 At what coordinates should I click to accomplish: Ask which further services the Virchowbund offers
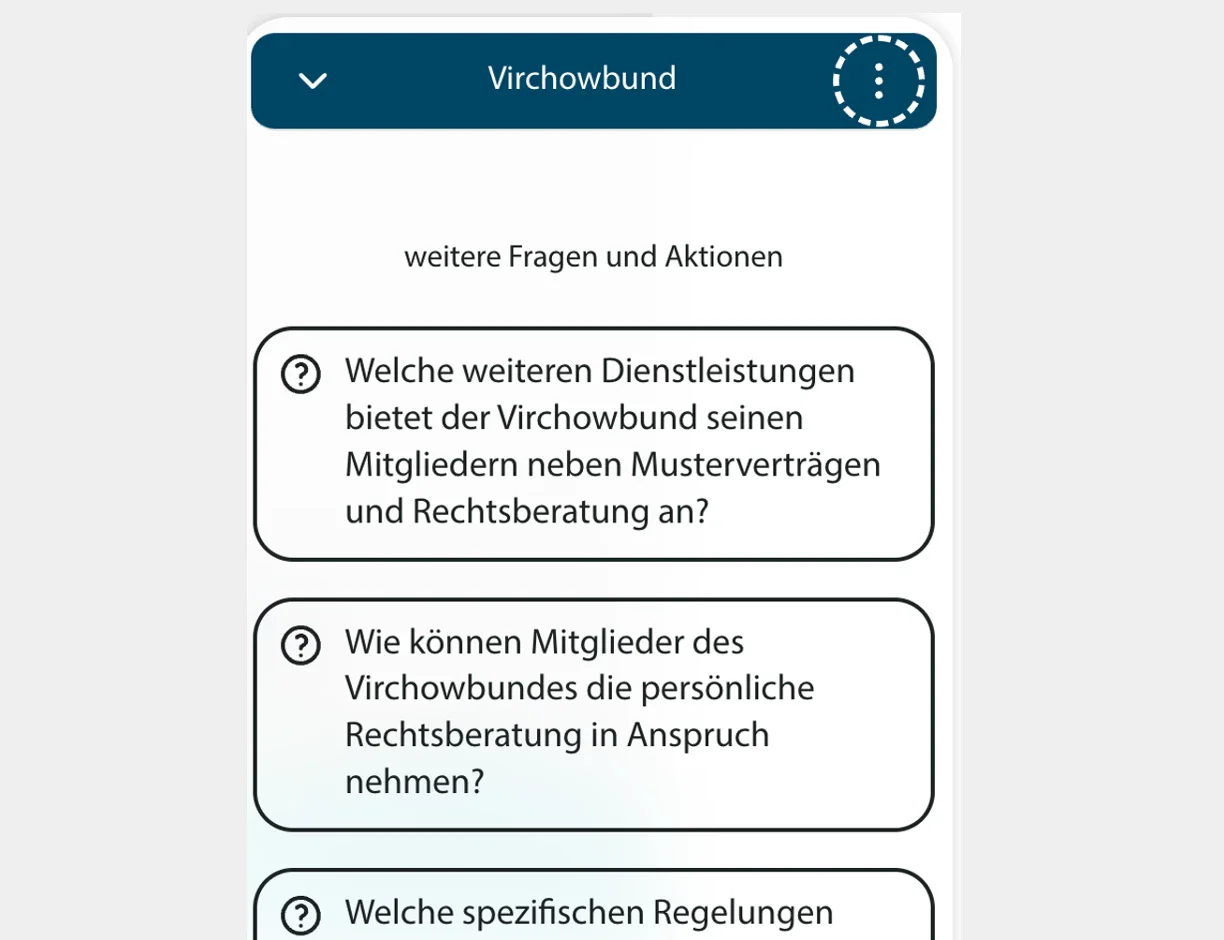(593, 443)
